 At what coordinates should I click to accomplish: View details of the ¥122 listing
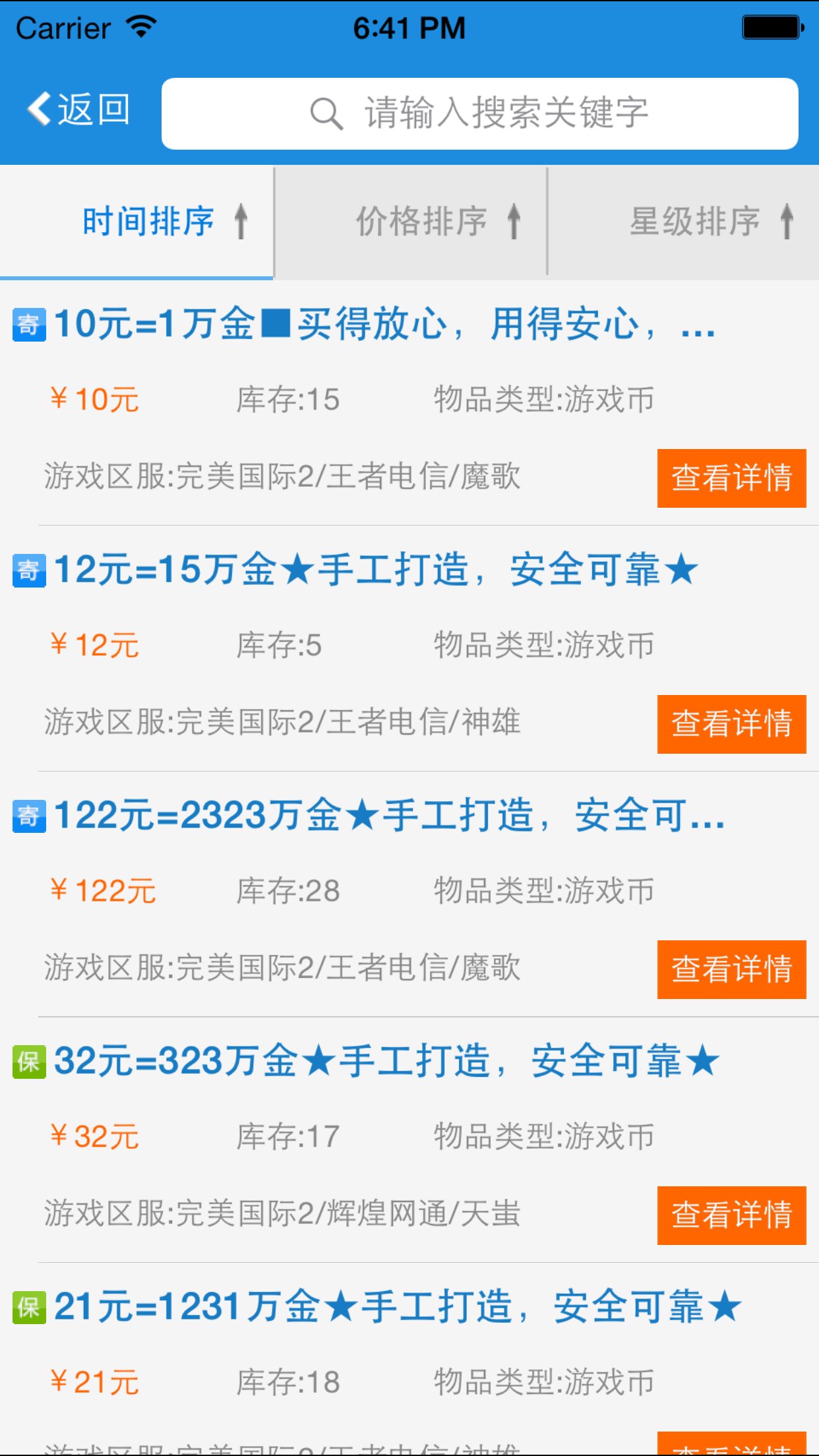tap(731, 969)
